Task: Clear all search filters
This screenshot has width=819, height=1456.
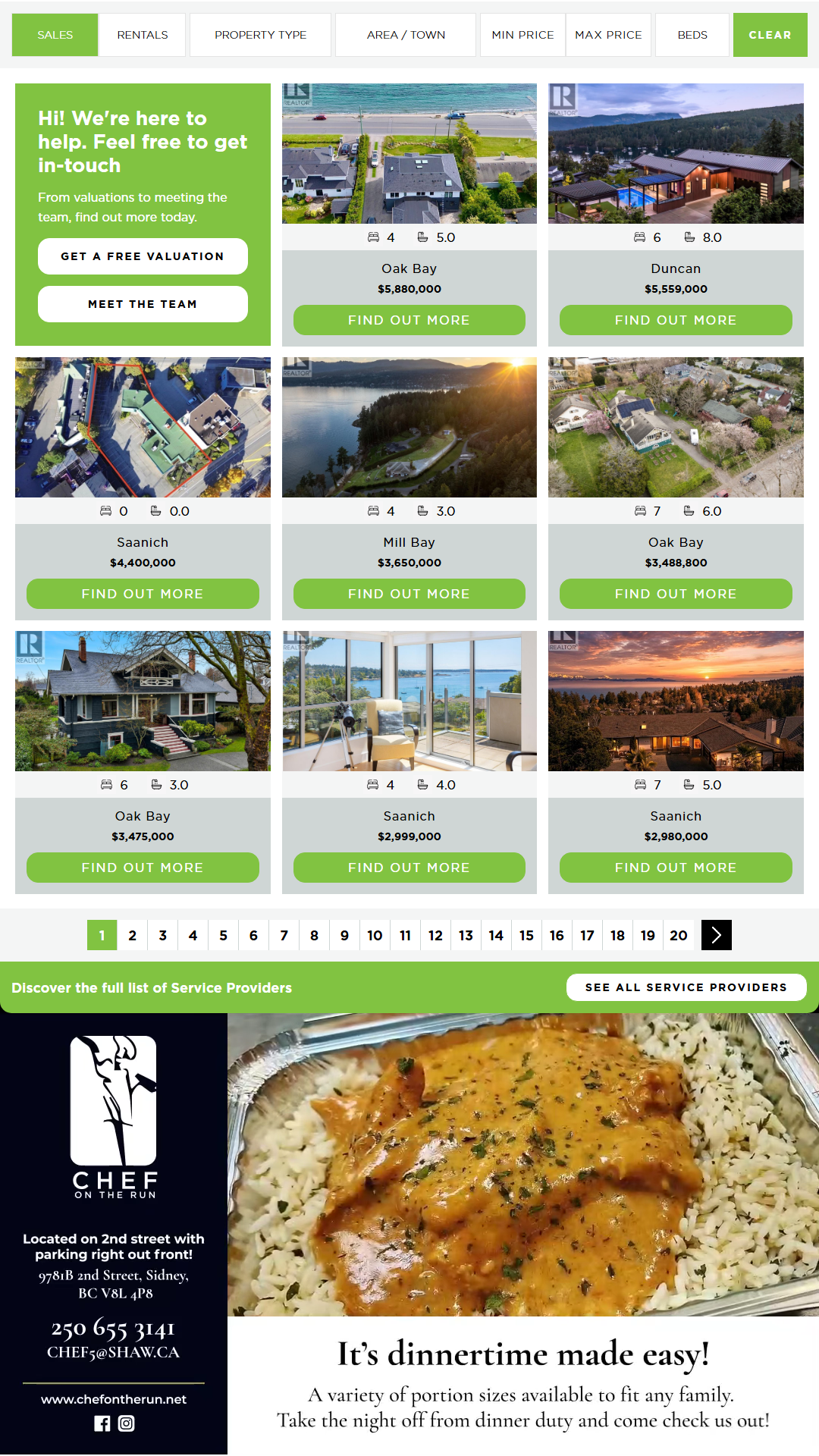Action: pos(770,35)
